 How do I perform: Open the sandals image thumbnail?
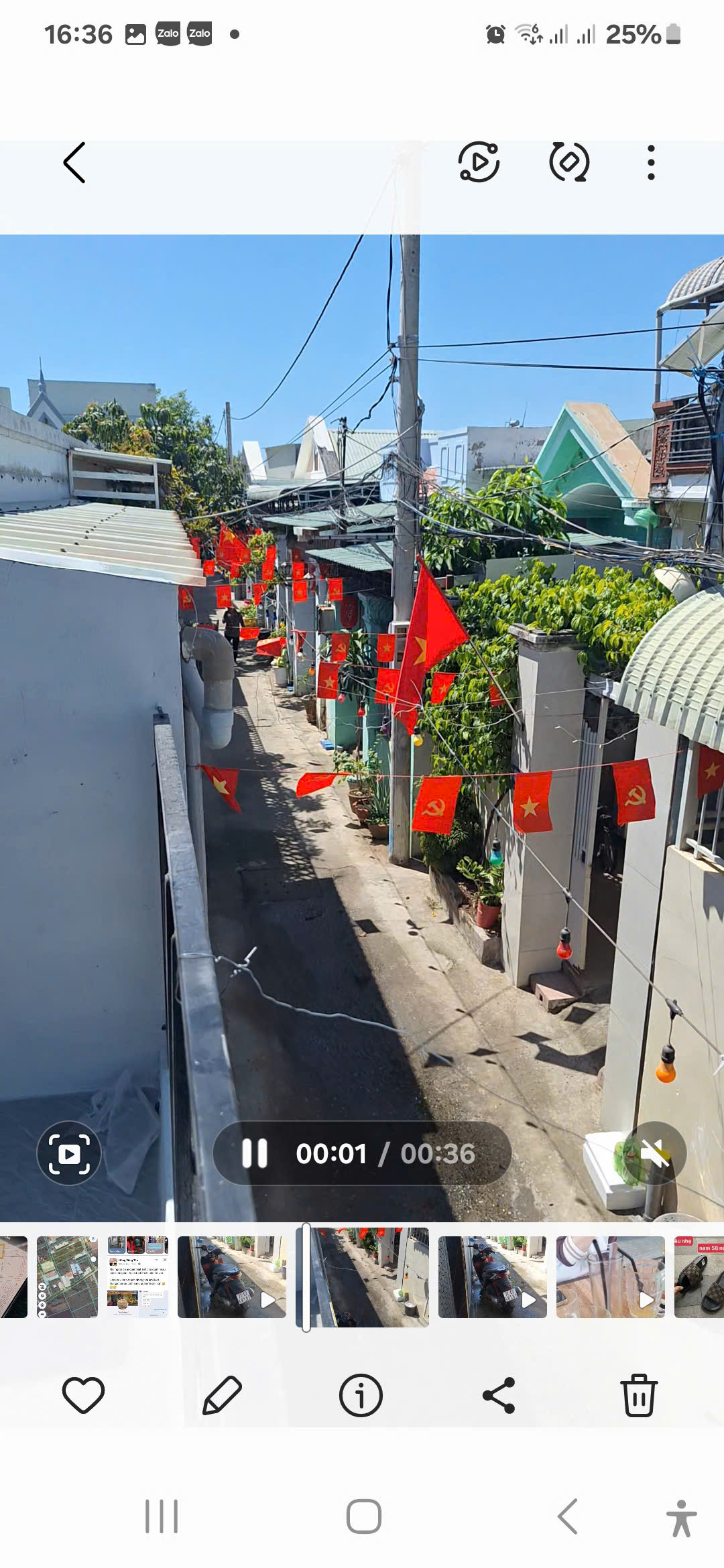[699, 1277]
